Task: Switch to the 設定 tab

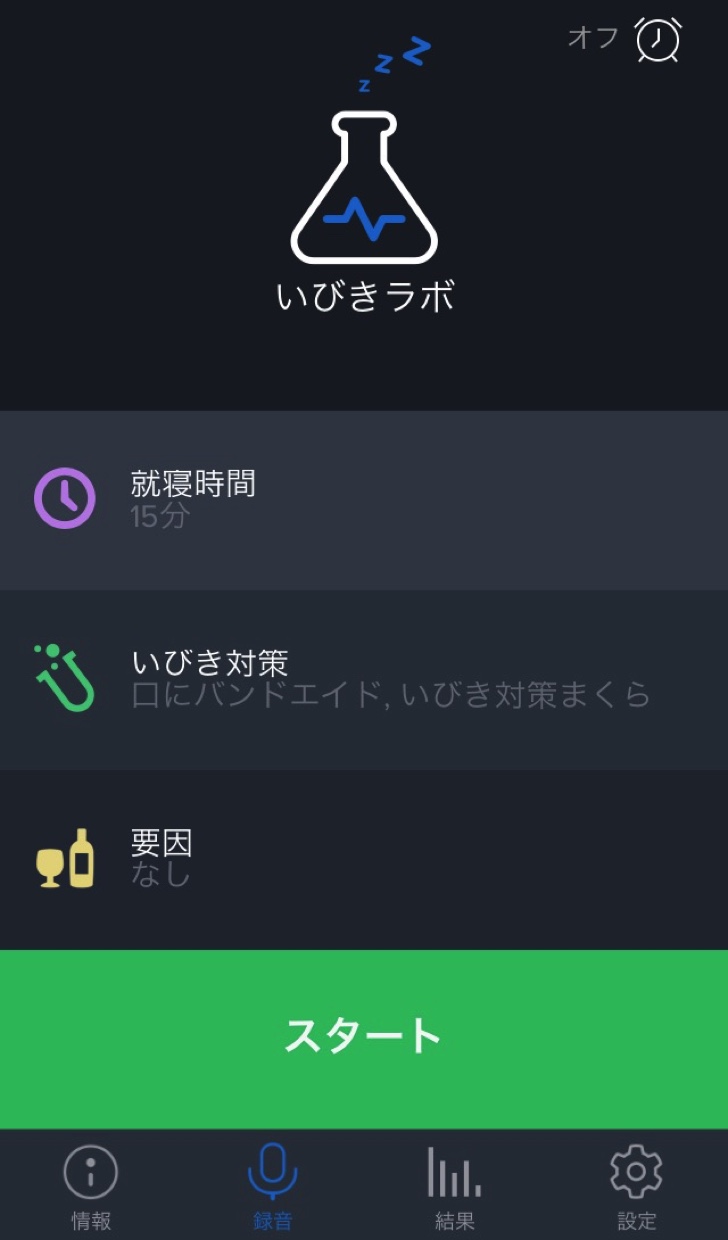Action: [637, 1186]
